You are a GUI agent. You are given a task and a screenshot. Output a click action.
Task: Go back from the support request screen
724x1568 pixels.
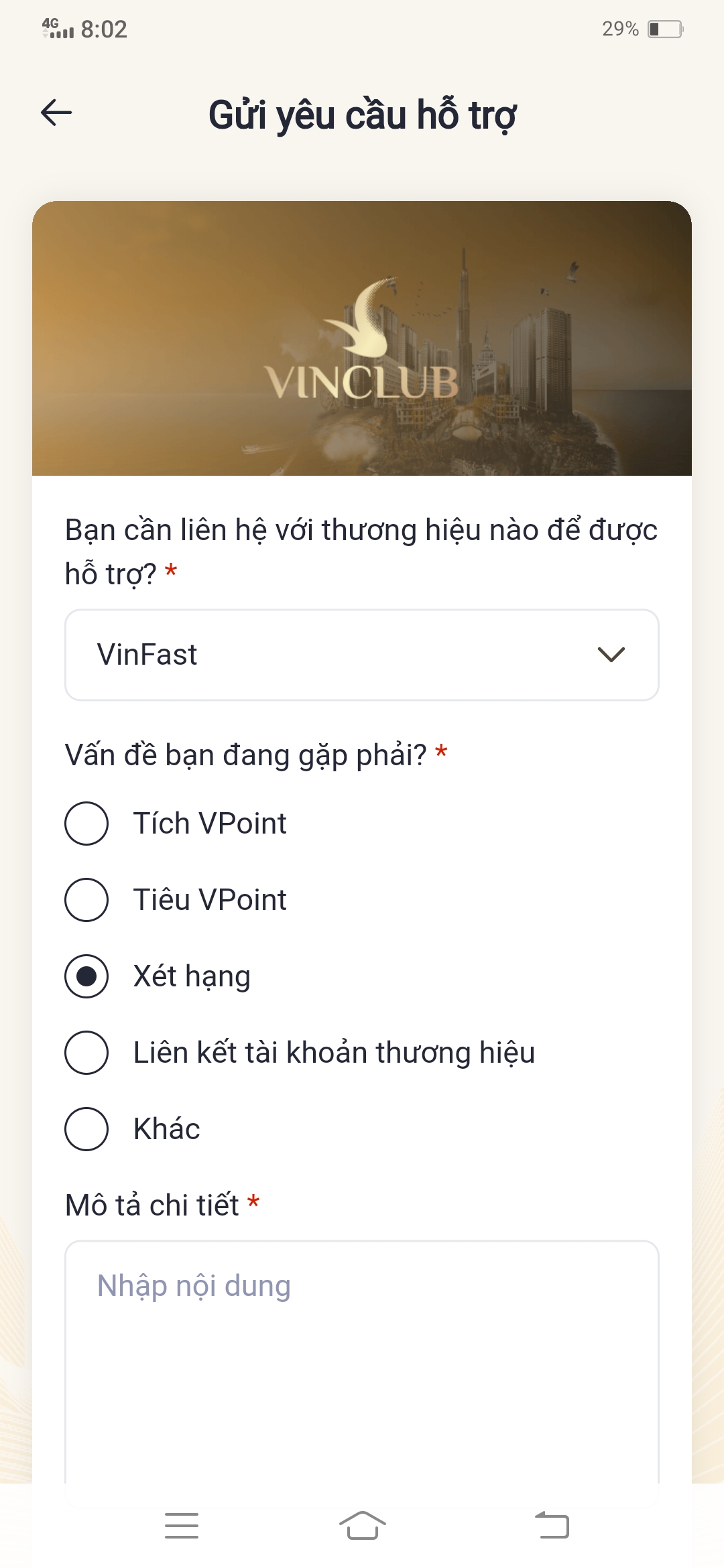(56, 113)
